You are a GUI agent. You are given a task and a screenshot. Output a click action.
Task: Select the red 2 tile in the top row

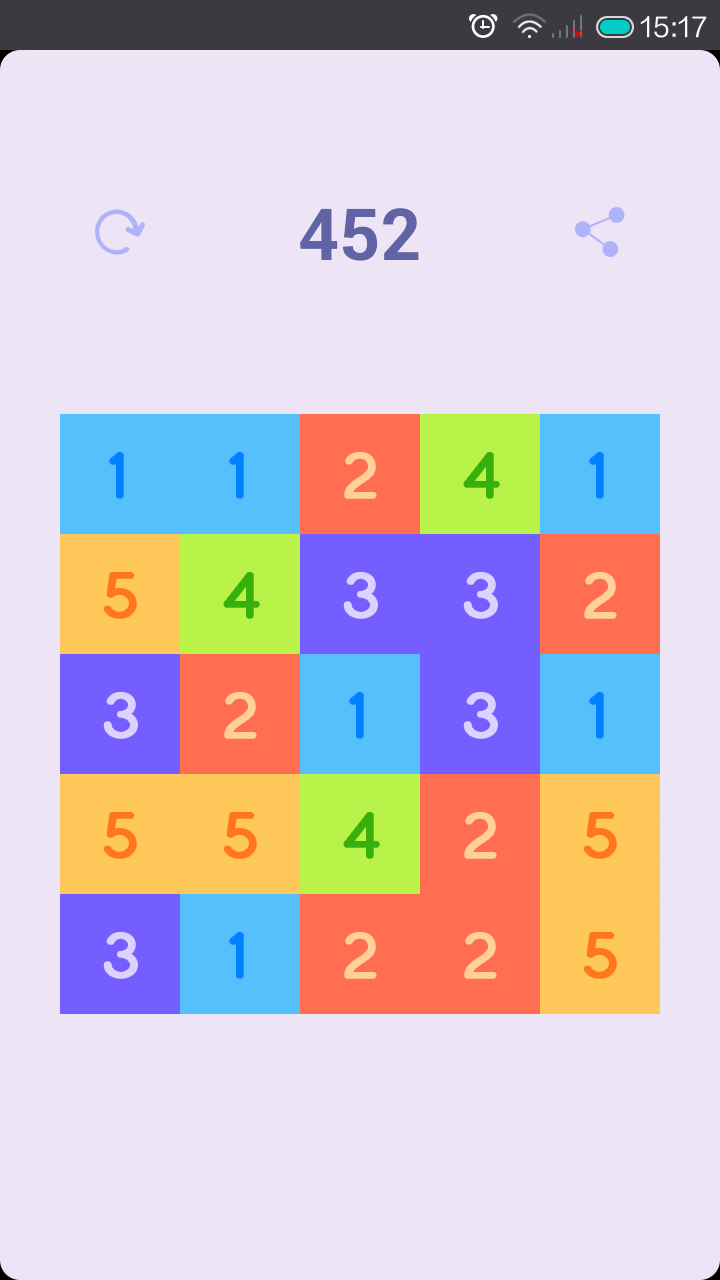[x=360, y=474]
